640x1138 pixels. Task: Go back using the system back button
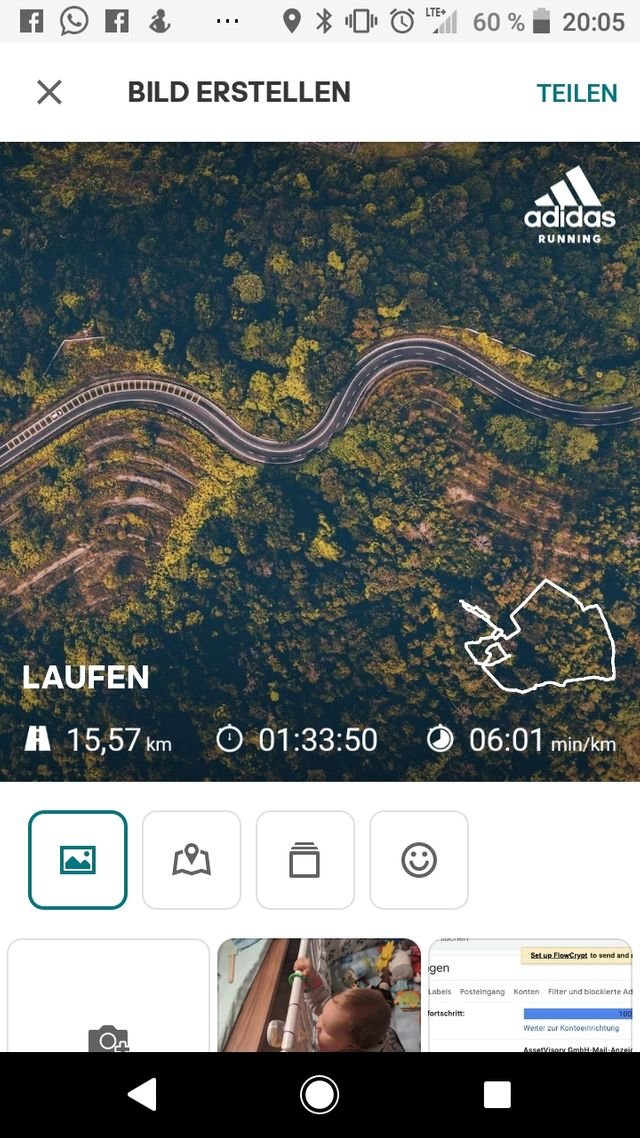143,1095
